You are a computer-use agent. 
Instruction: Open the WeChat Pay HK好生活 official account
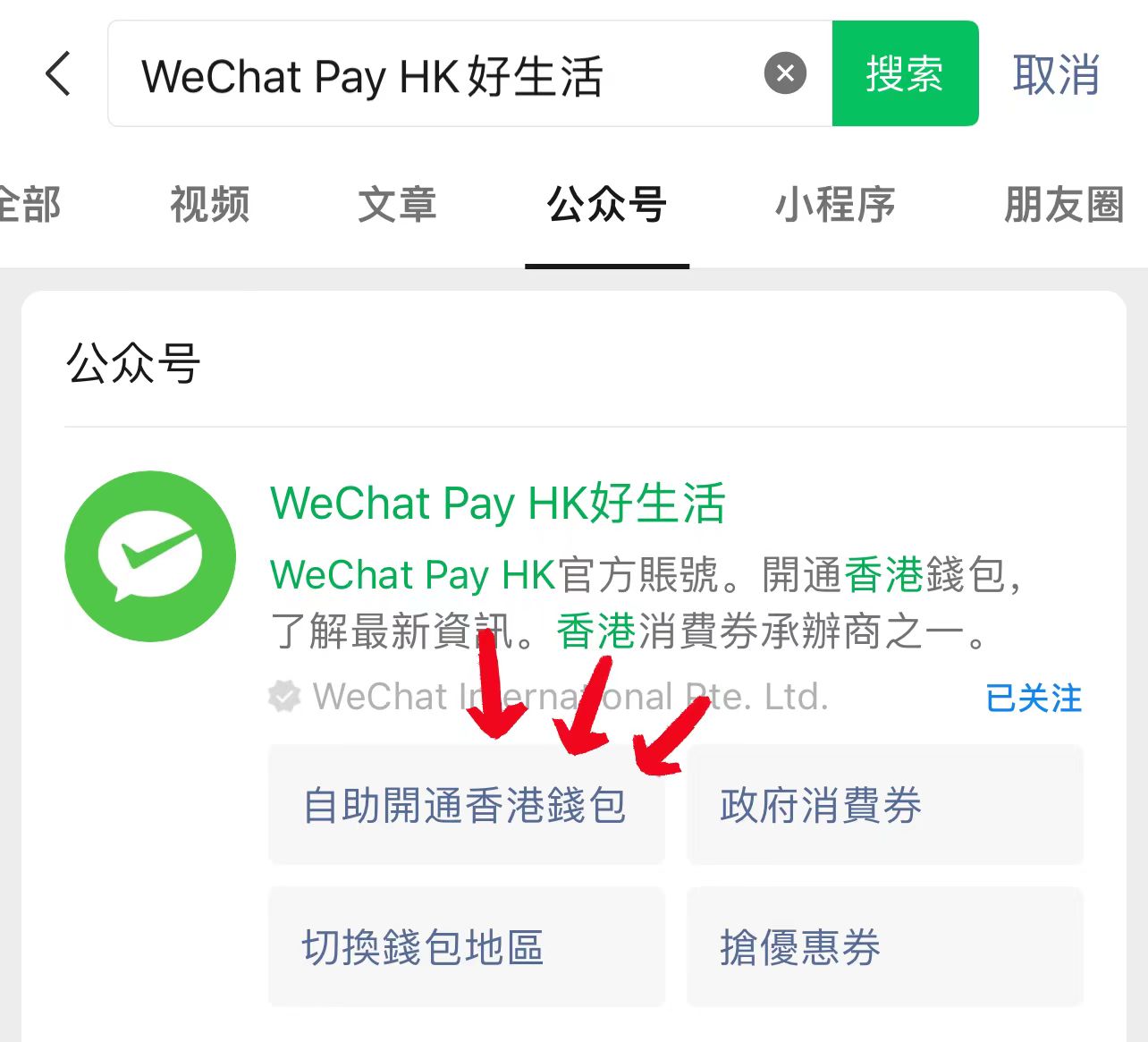point(497,503)
